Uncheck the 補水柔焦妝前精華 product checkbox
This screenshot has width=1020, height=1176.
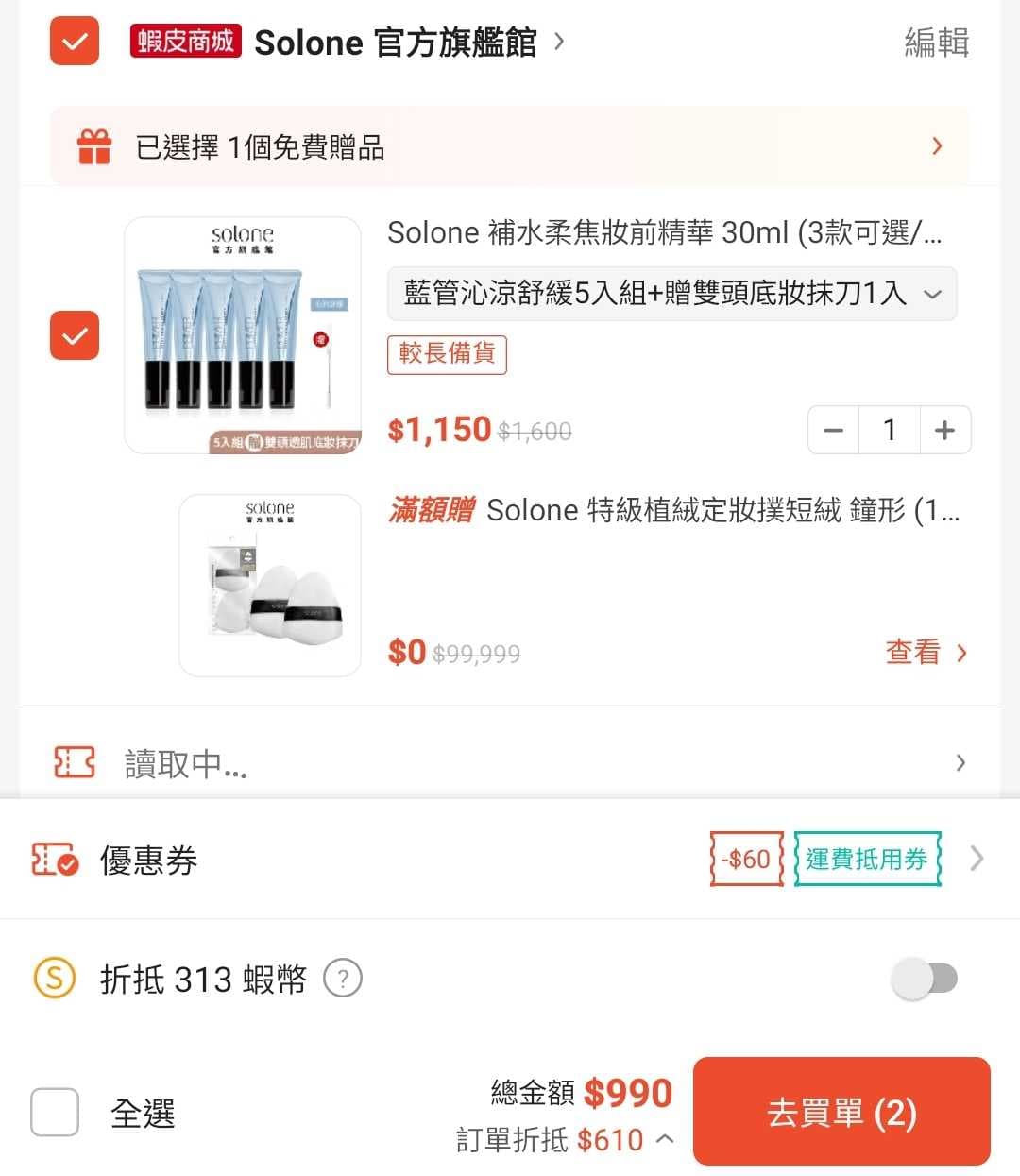coord(74,335)
